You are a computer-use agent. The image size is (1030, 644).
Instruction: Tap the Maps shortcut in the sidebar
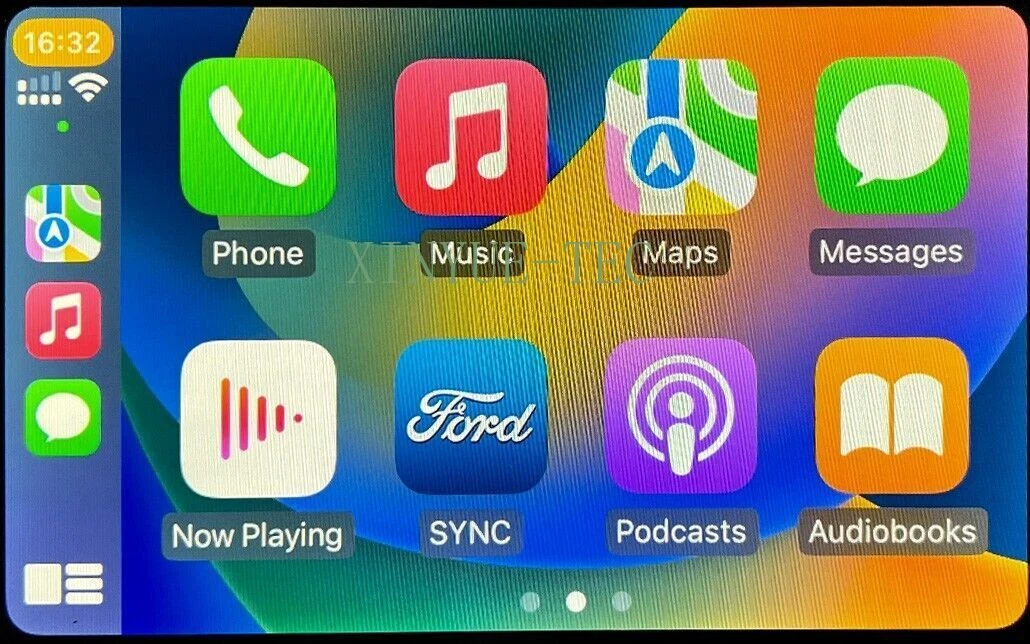pos(63,224)
